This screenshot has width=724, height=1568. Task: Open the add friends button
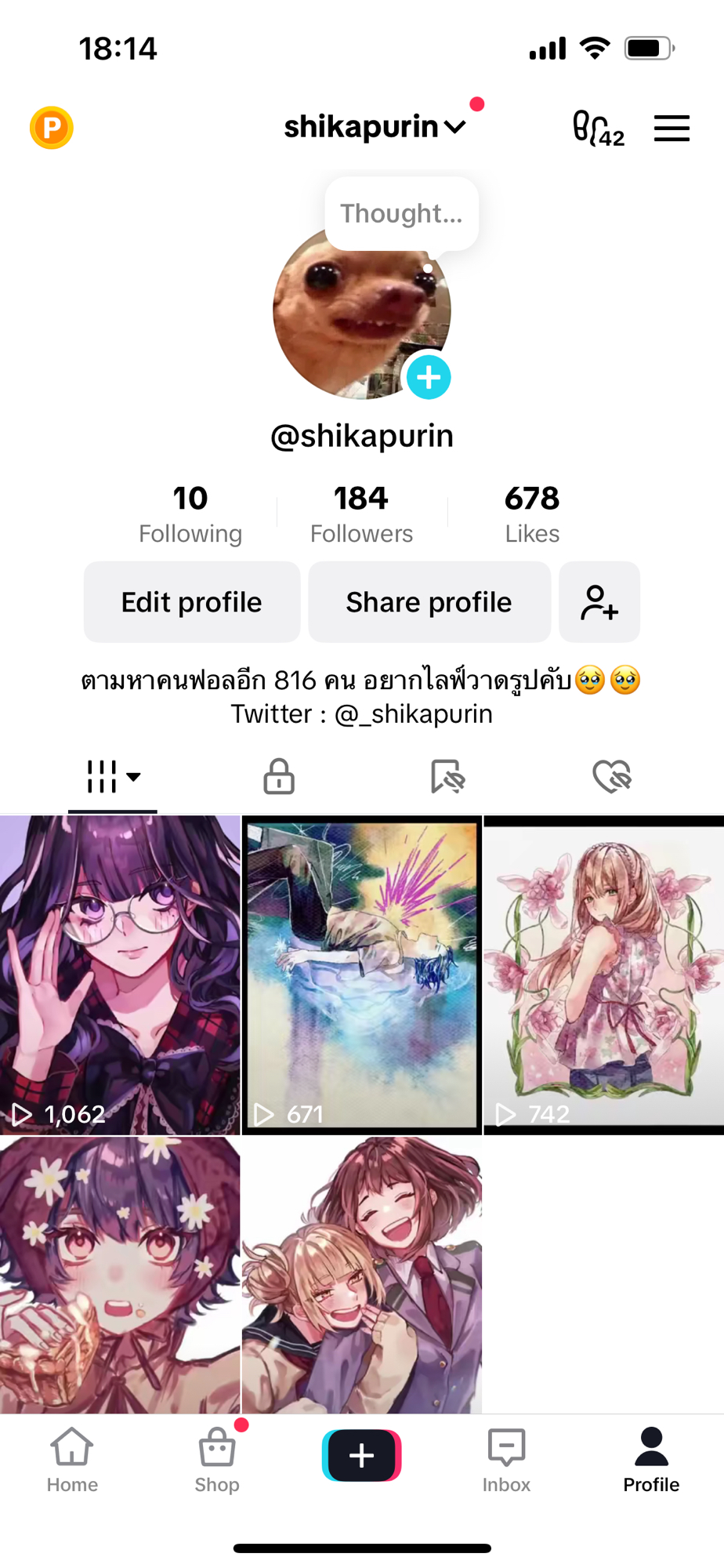pos(599,602)
